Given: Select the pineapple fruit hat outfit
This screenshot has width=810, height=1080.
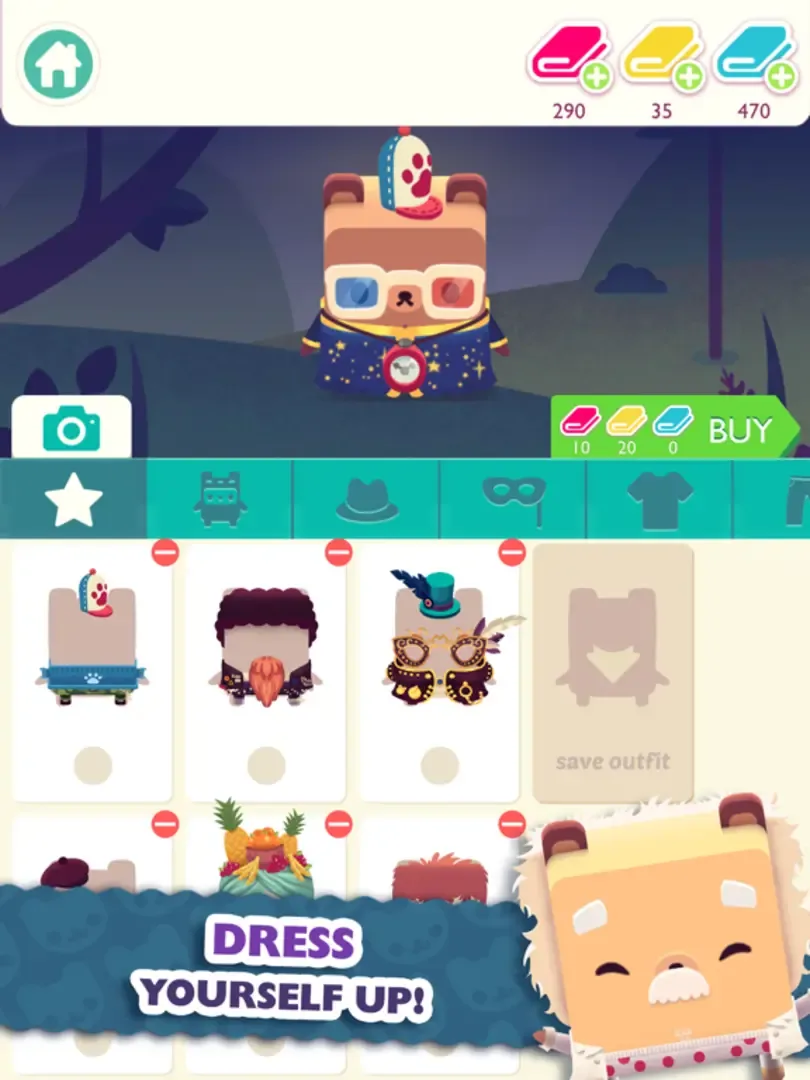Looking at the screenshot, I should (265, 850).
